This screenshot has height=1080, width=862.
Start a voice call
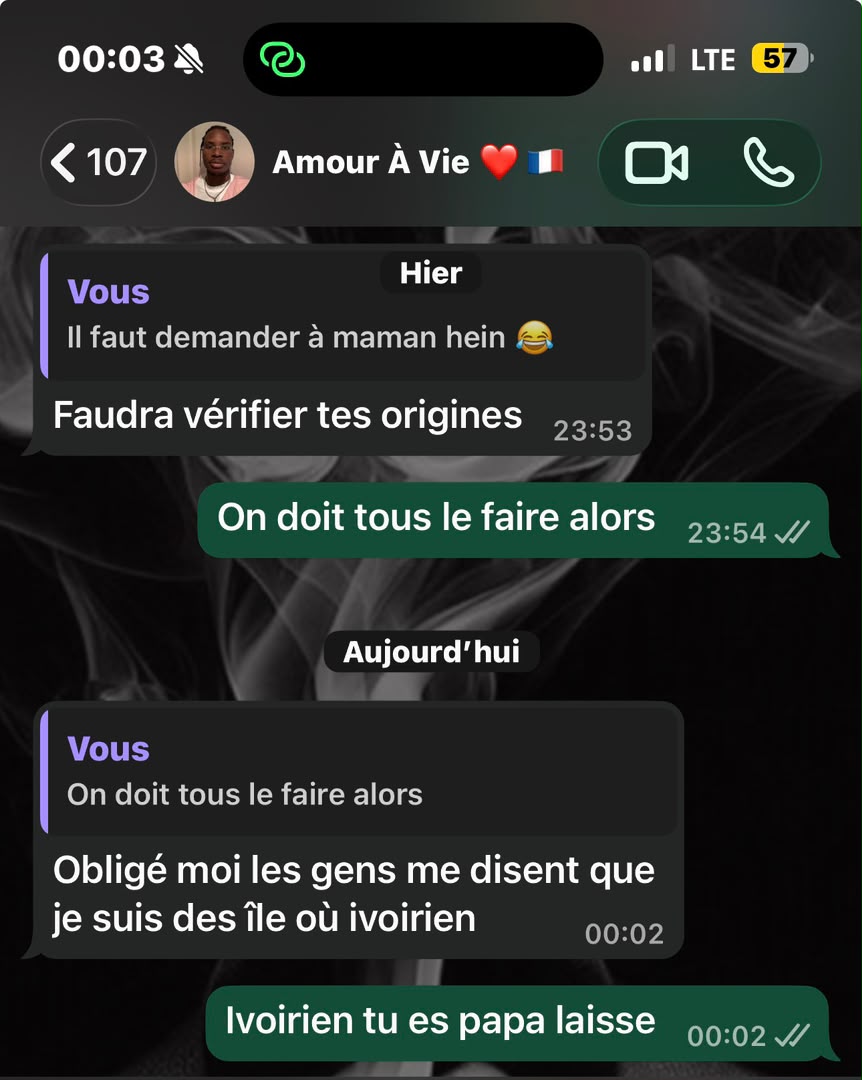click(x=768, y=163)
